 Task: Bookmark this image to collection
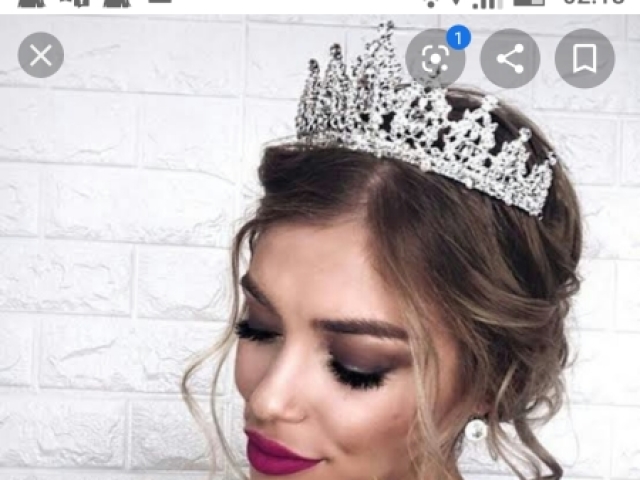coord(585,59)
